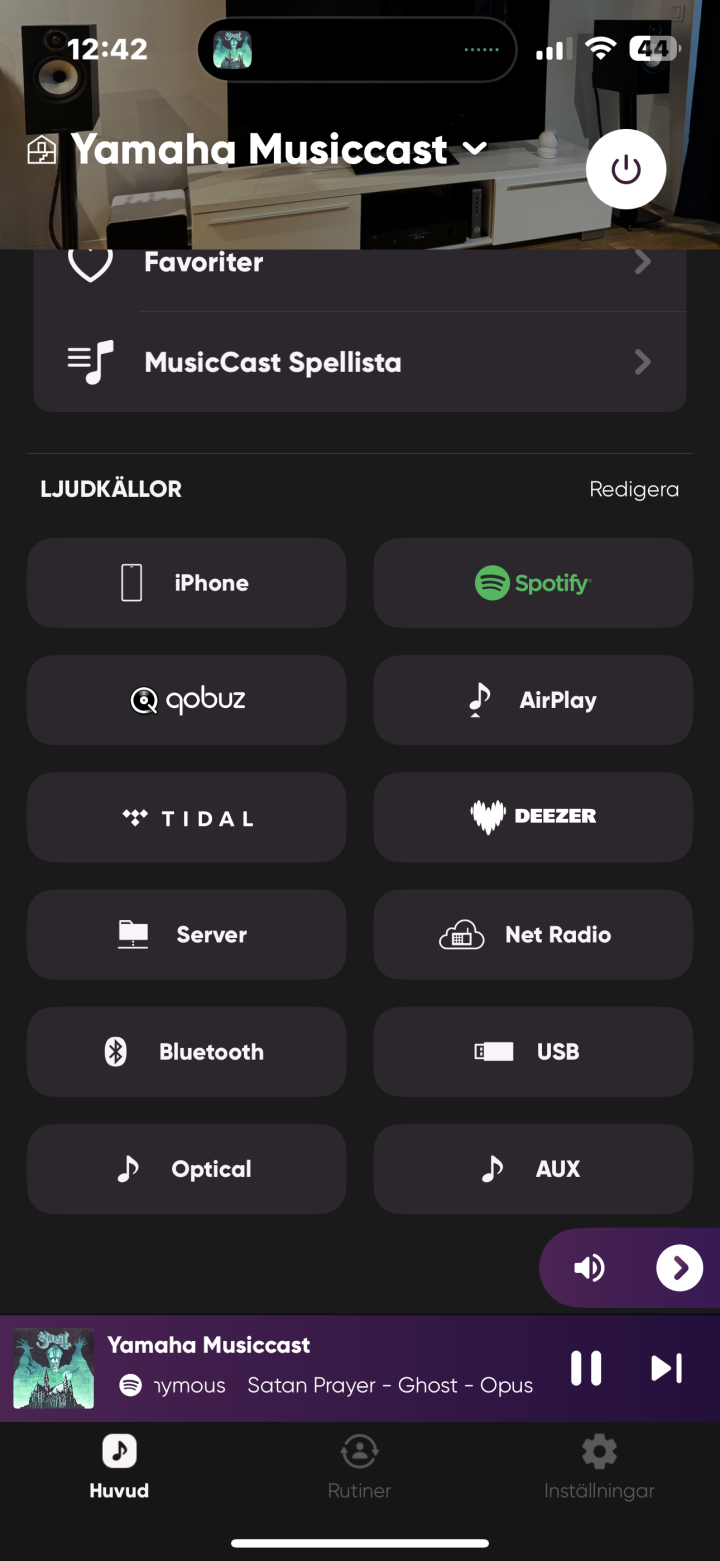
Task: Switch to Bluetooth input
Action: click(187, 1051)
